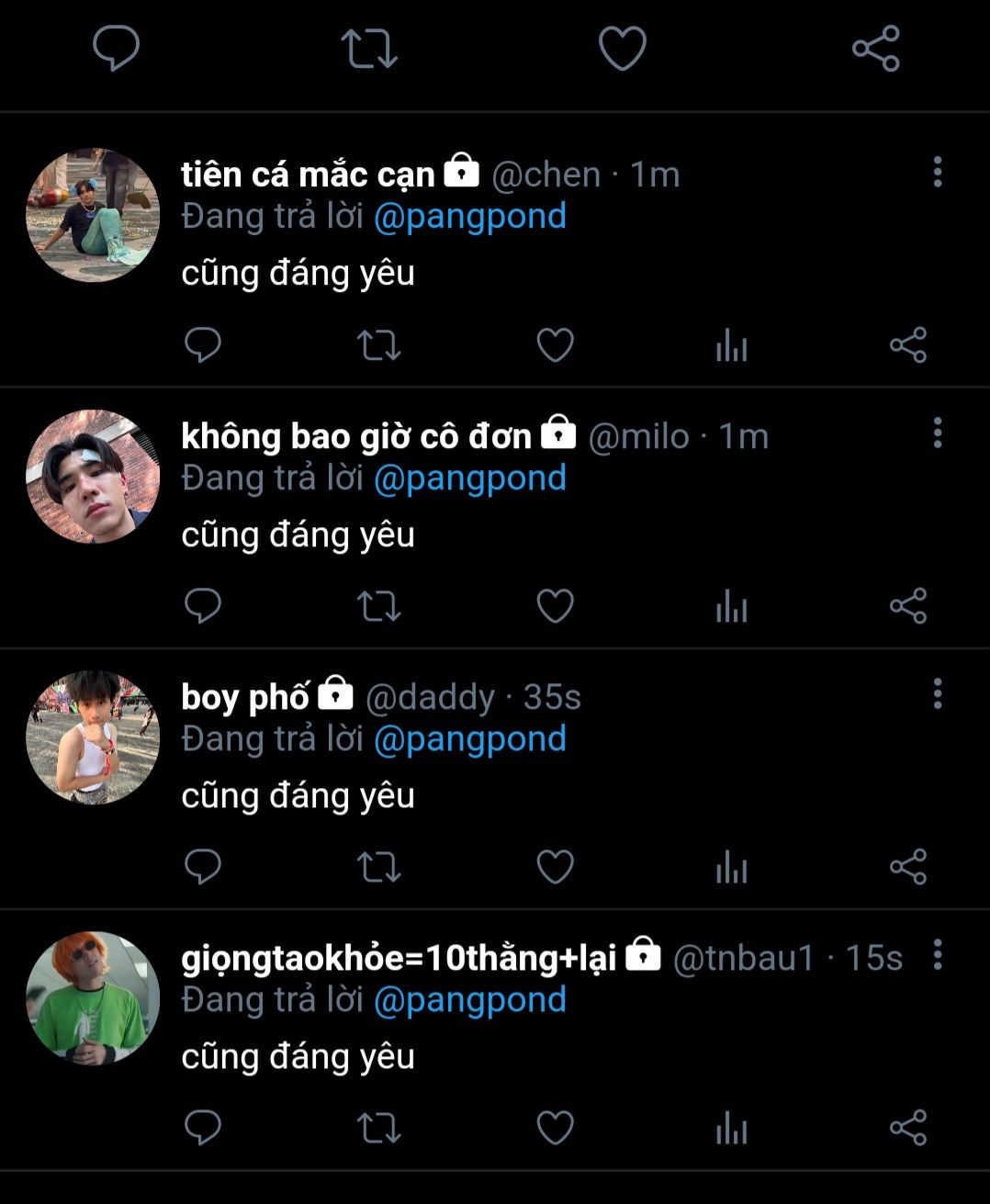Open overflow menu on tiên cá mắc cạn's reply
This screenshot has width=990, height=1204.
point(937,172)
